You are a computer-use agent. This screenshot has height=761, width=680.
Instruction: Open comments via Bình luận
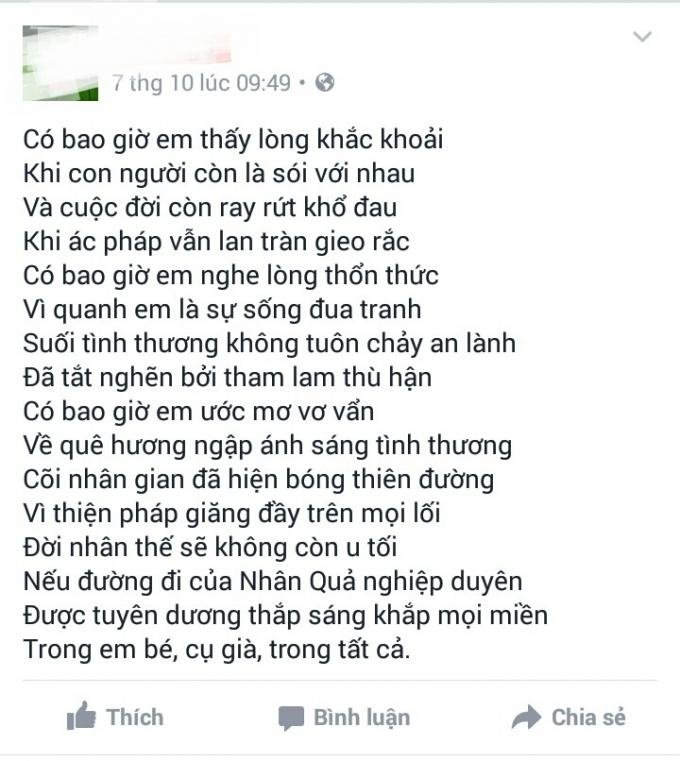pos(344,717)
